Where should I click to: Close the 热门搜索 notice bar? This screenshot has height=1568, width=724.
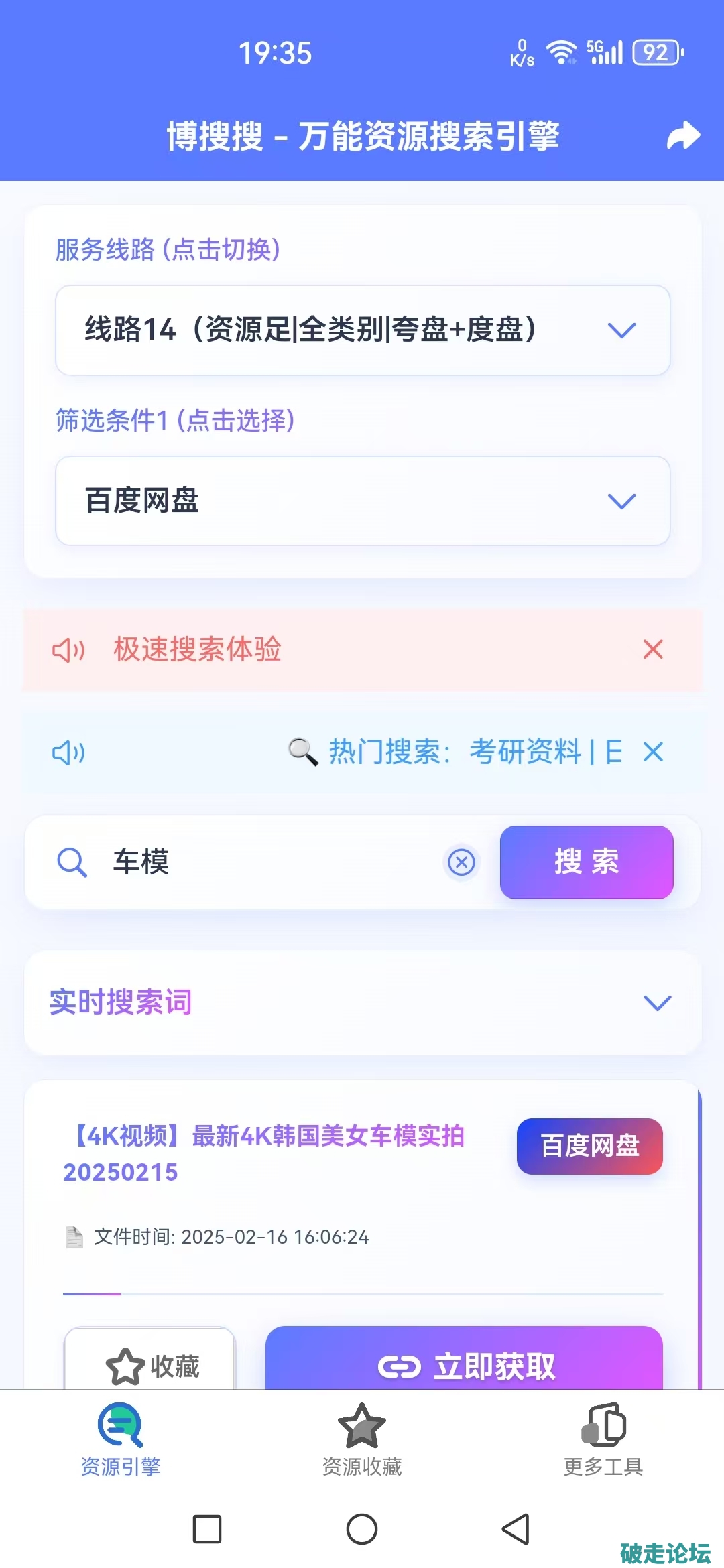coord(653,752)
